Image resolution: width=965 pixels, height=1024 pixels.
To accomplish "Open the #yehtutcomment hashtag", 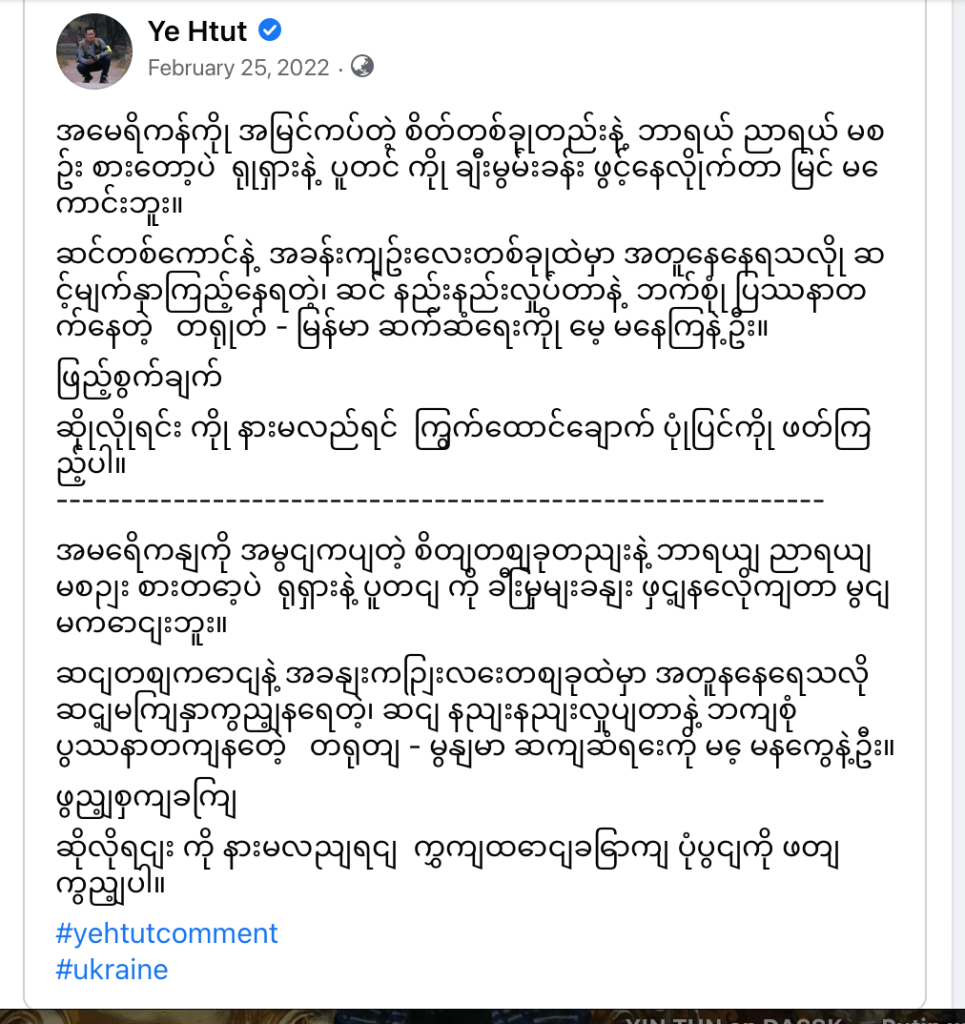I will pyautogui.click(x=167, y=934).
